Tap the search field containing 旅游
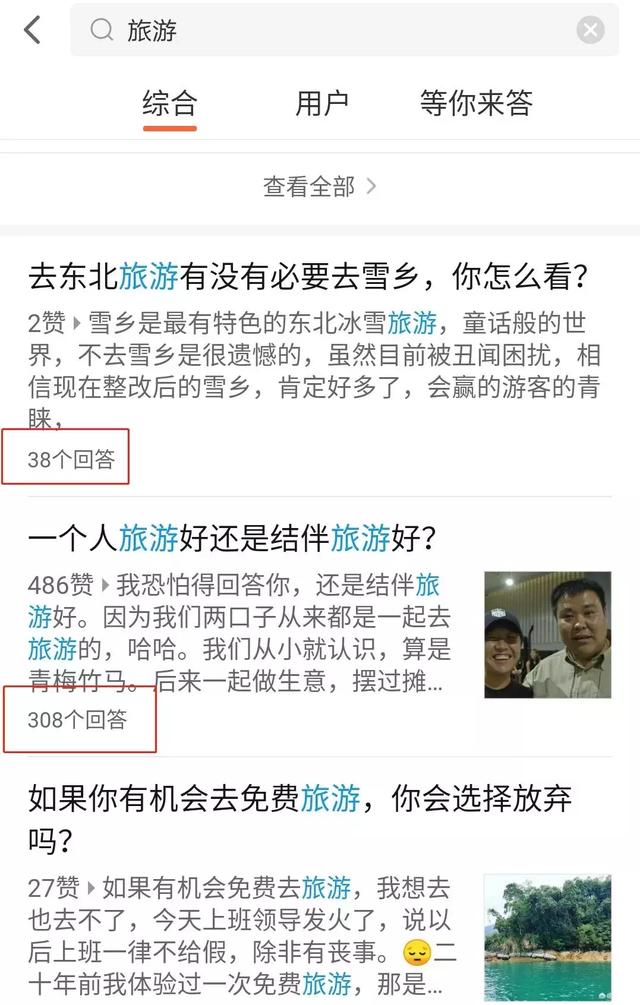 [x=330, y=30]
